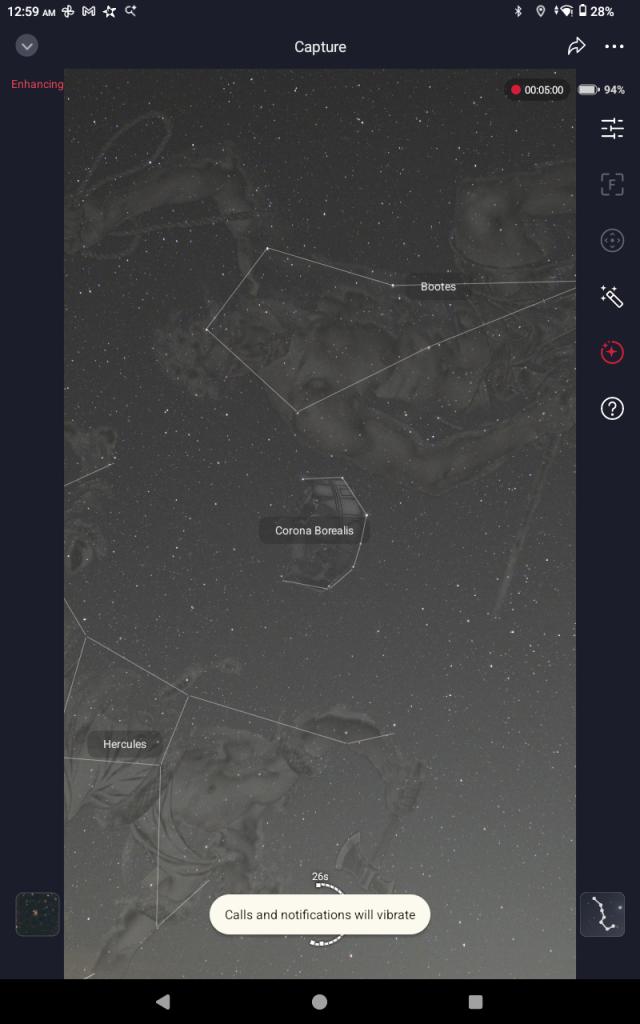The image size is (640, 1024).
Task: Toggle the red star enhancement icon
Action: point(612,352)
